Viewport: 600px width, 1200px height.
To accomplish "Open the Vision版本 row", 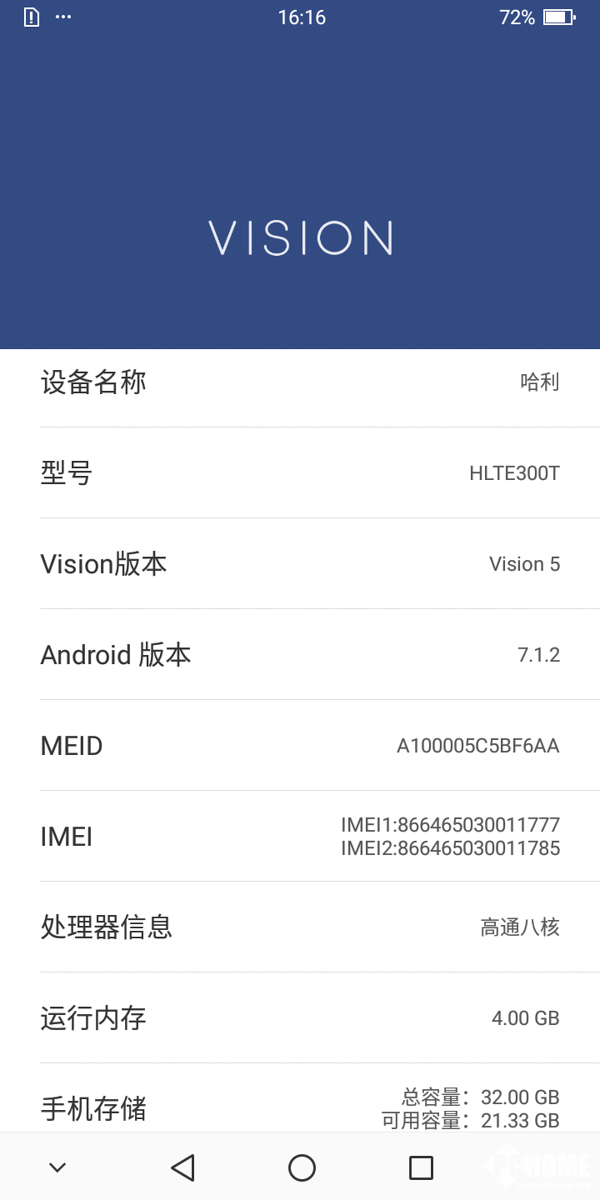I will click(x=300, y=564).
